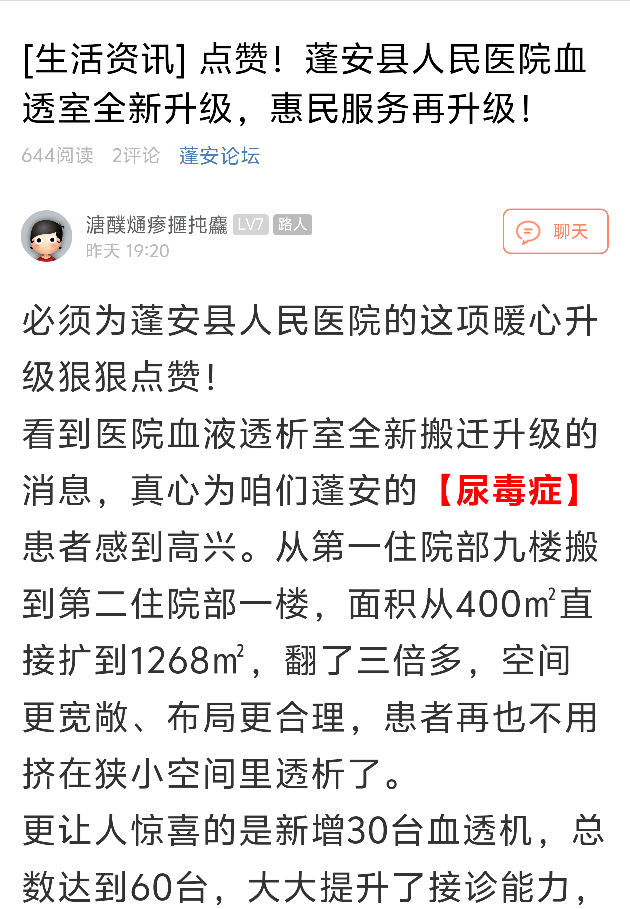Tap the 聊天 chat button

[x=555, y=232]
